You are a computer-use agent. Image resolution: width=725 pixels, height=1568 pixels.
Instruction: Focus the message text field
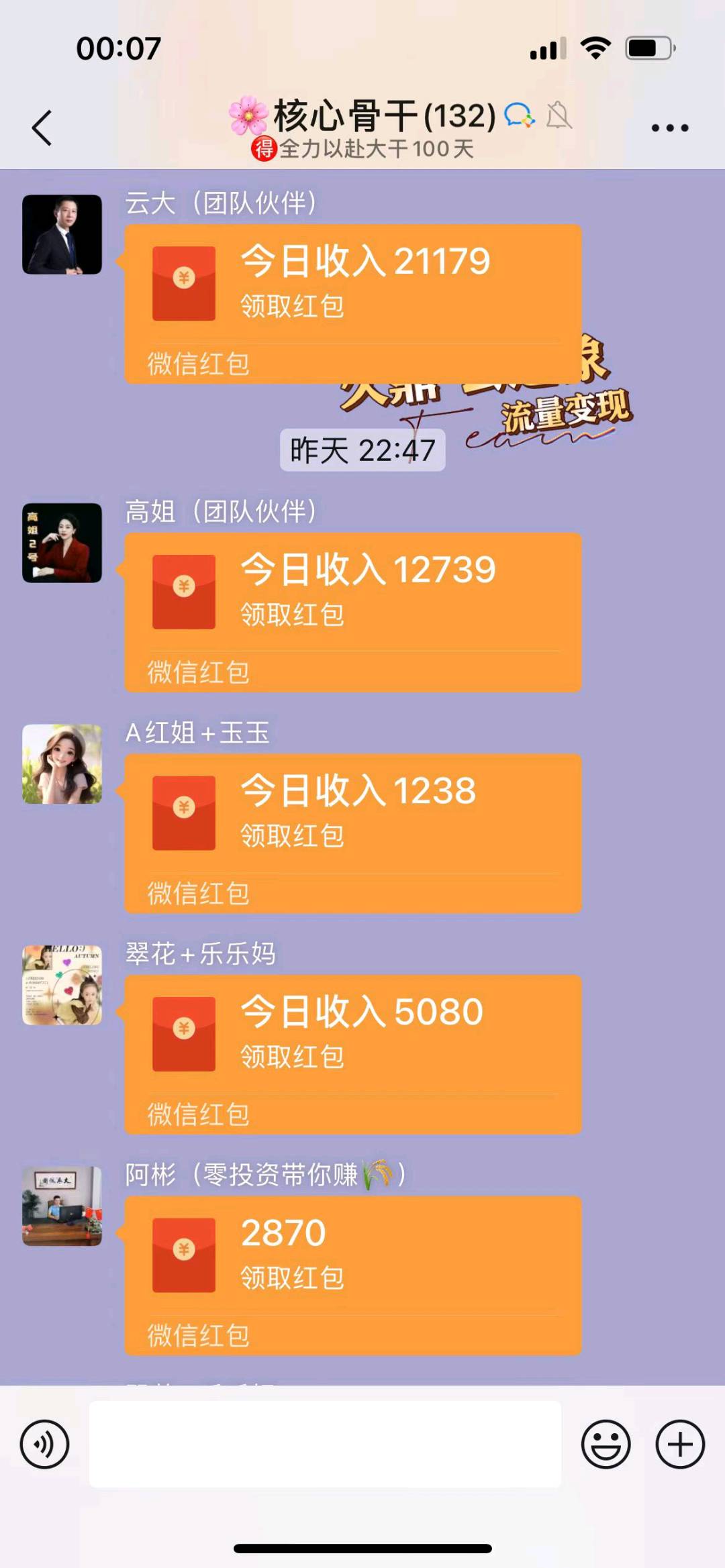[x=325, y=1444]
